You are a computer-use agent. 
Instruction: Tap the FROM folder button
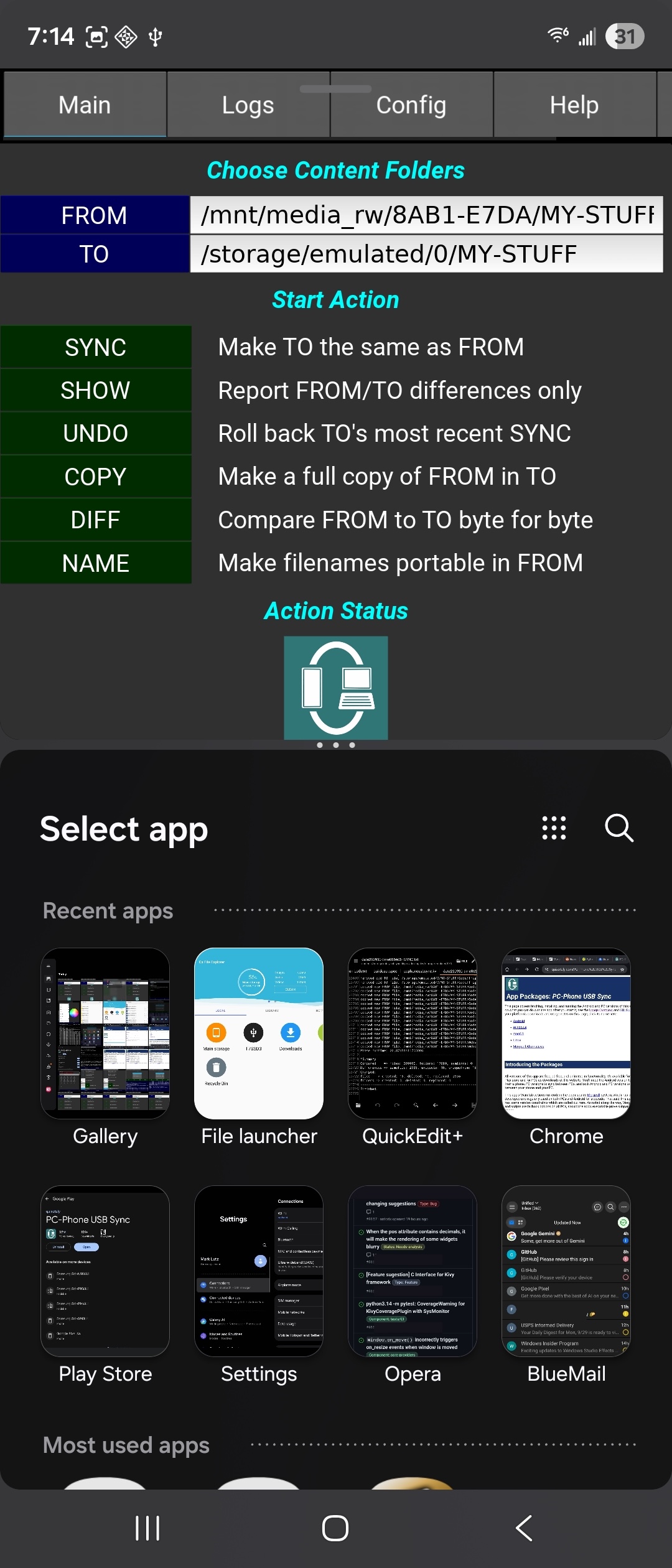tap(95, 215)
